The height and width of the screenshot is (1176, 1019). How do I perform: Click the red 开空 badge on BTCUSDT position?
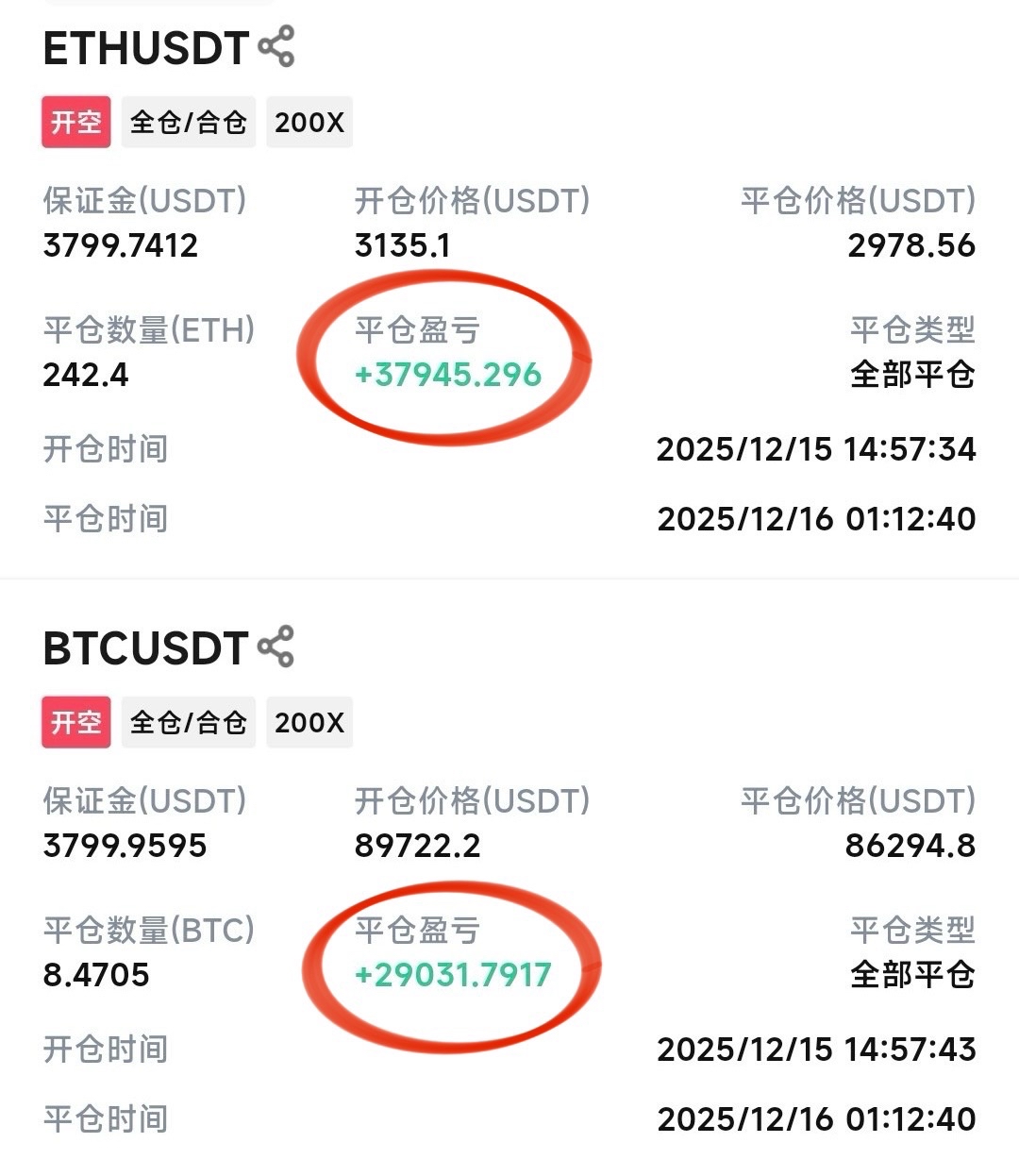point(75,722)
